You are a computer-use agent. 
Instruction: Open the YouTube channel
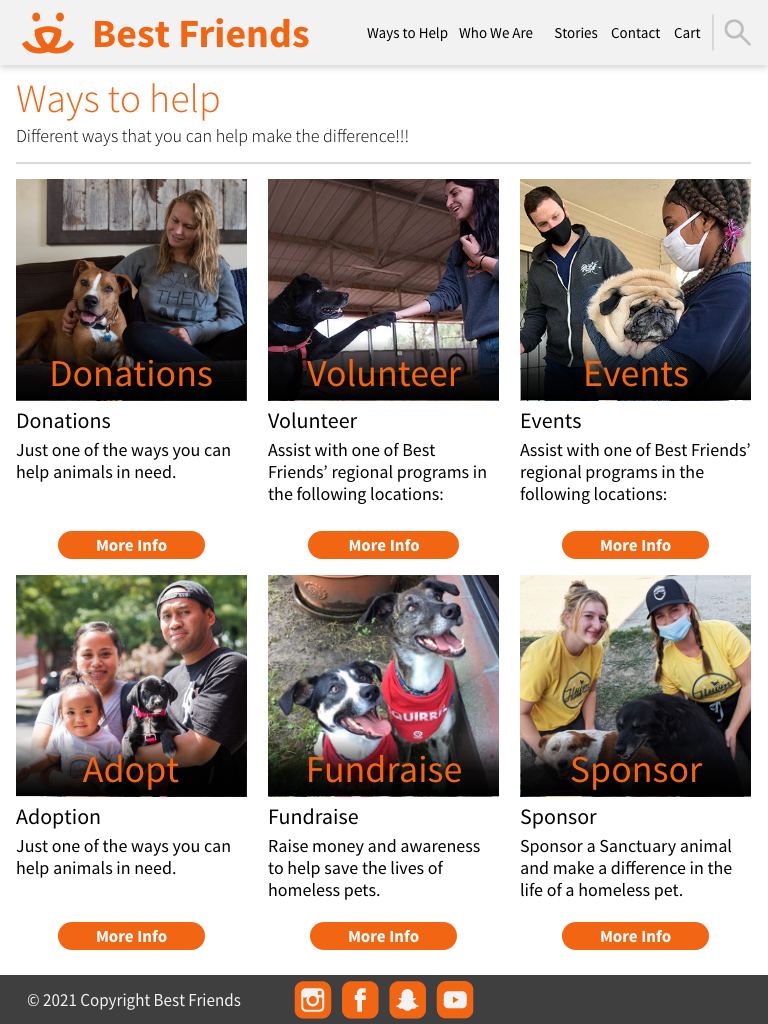[455, 1000]
